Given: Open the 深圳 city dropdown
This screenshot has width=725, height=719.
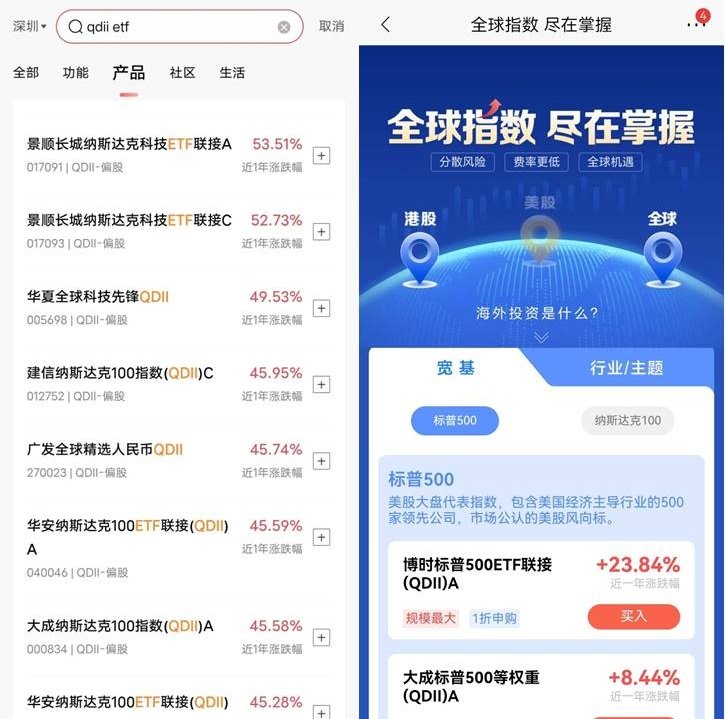Looking at the screenshot, I should 29,27.
